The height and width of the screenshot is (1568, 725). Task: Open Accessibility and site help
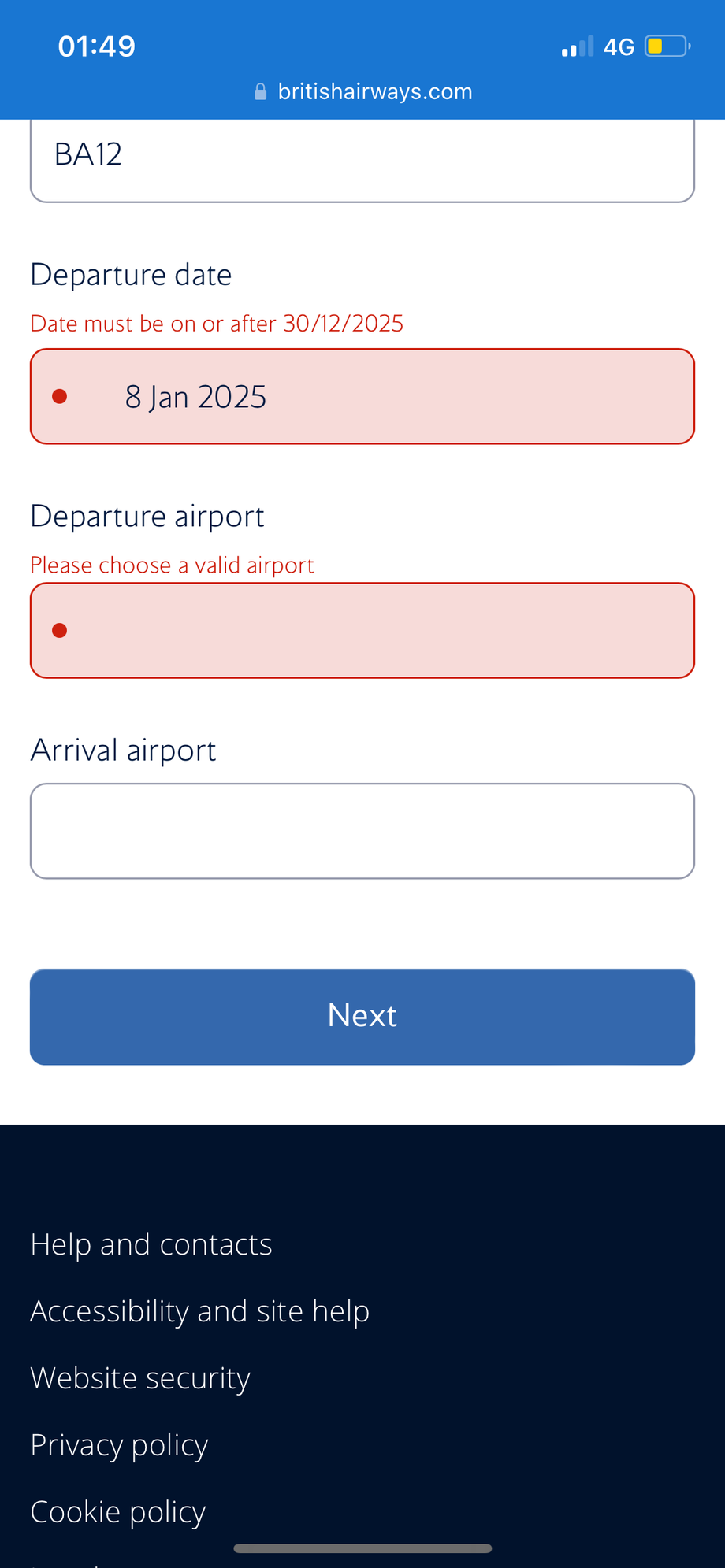click(x=200, y=1311)
